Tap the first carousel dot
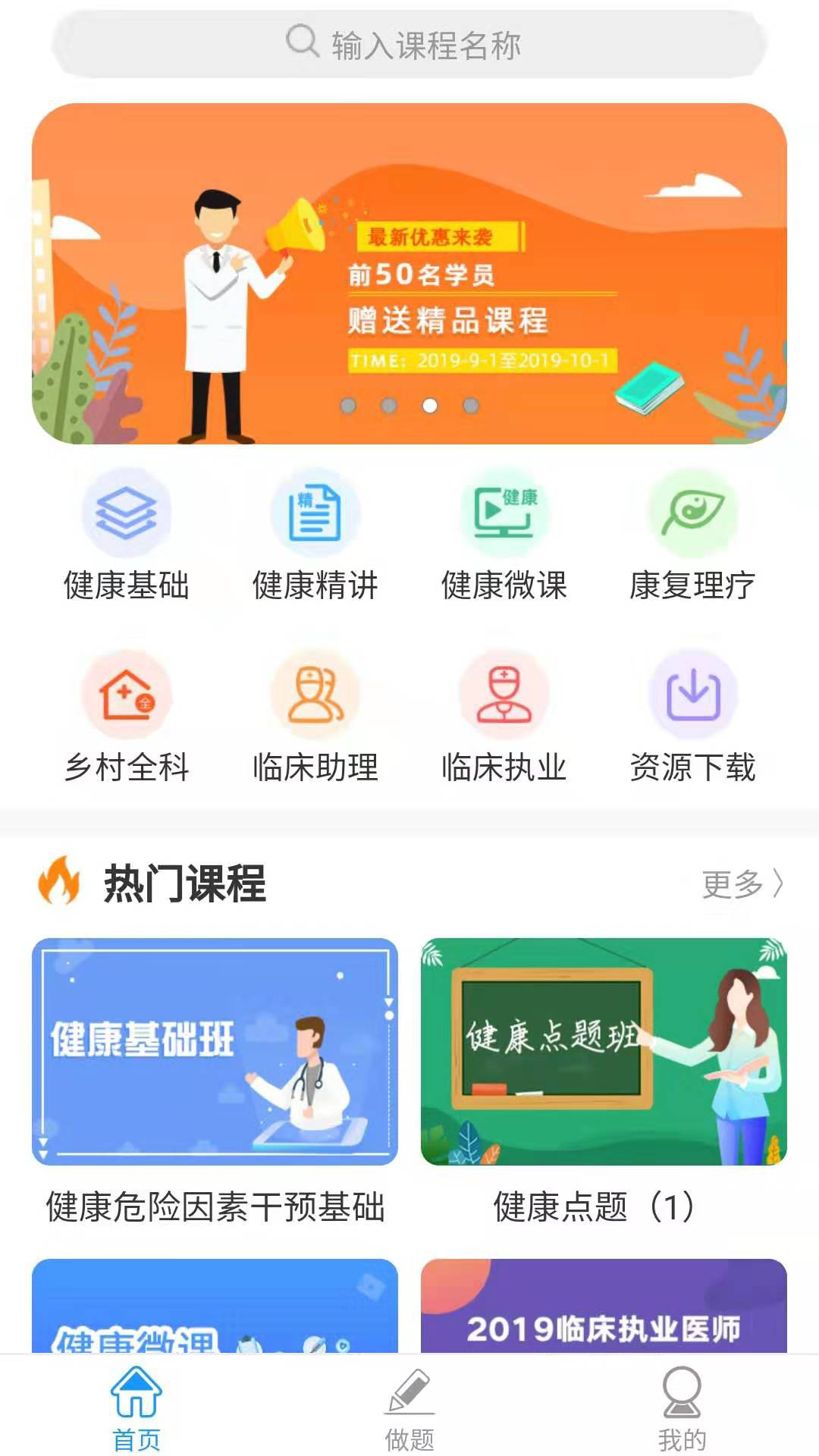 pos(347,406)
